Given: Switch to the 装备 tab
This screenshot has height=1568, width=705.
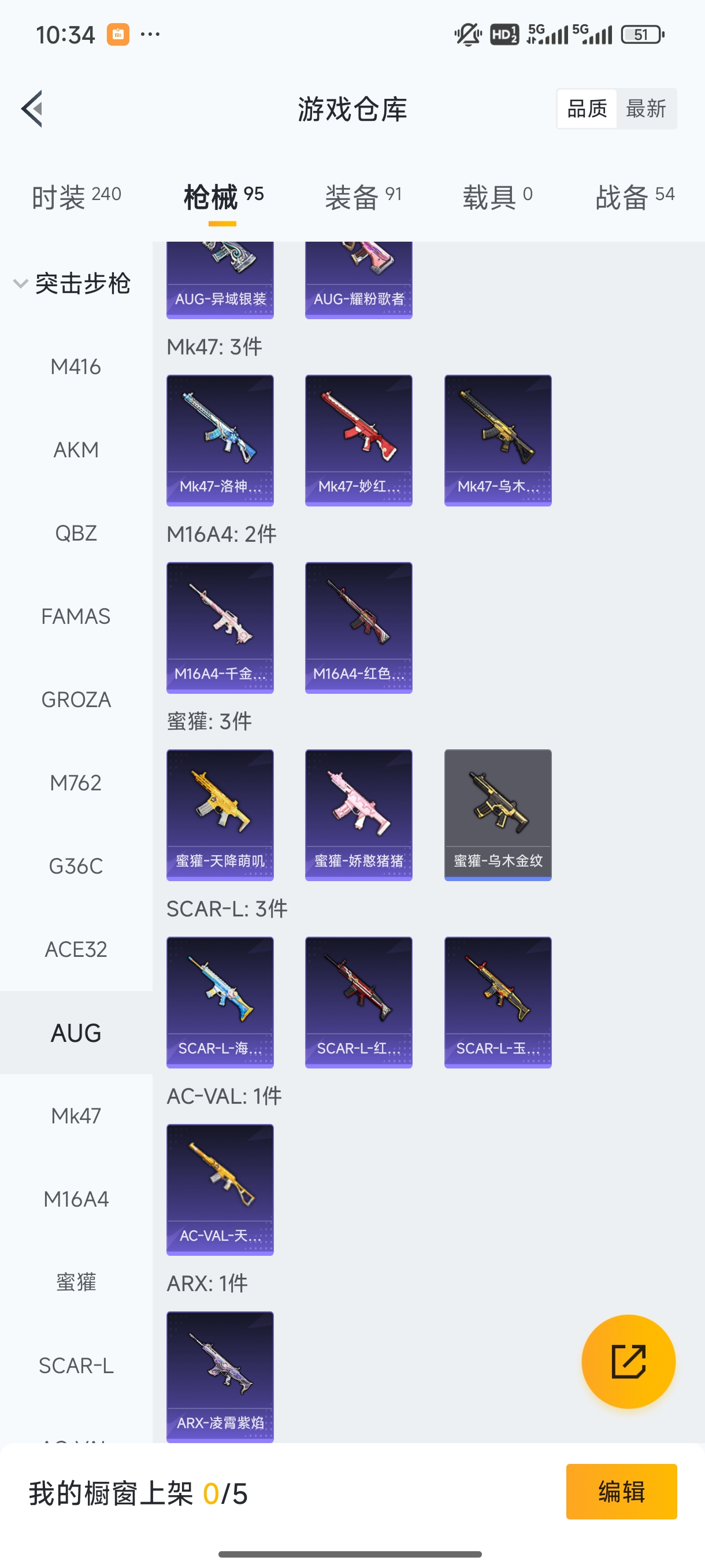Looking at the screenshot, I should click(x=363, y=197).
